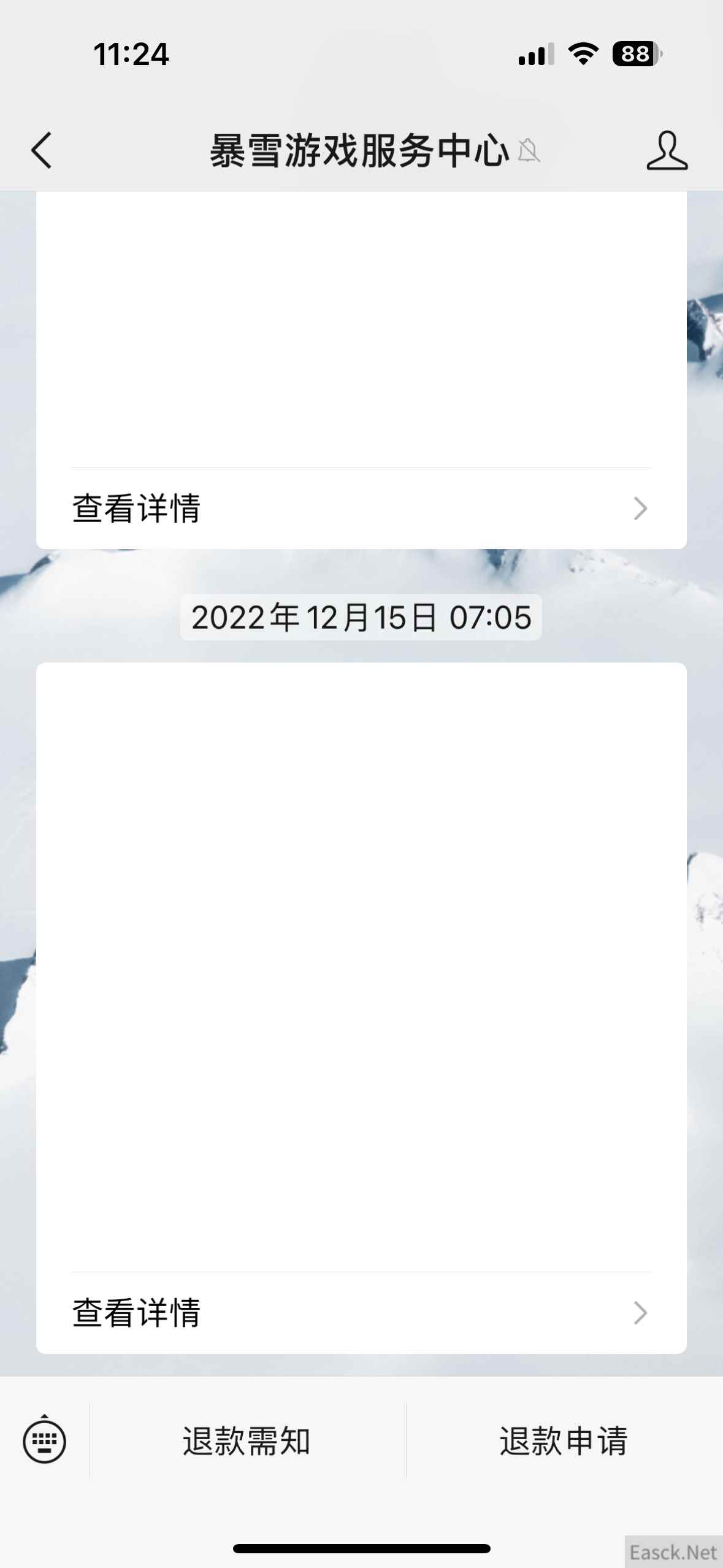Screen dimensions: 723x1568
Task: Open the 退款申请 menu
Action: click(x=564, y=1440)
